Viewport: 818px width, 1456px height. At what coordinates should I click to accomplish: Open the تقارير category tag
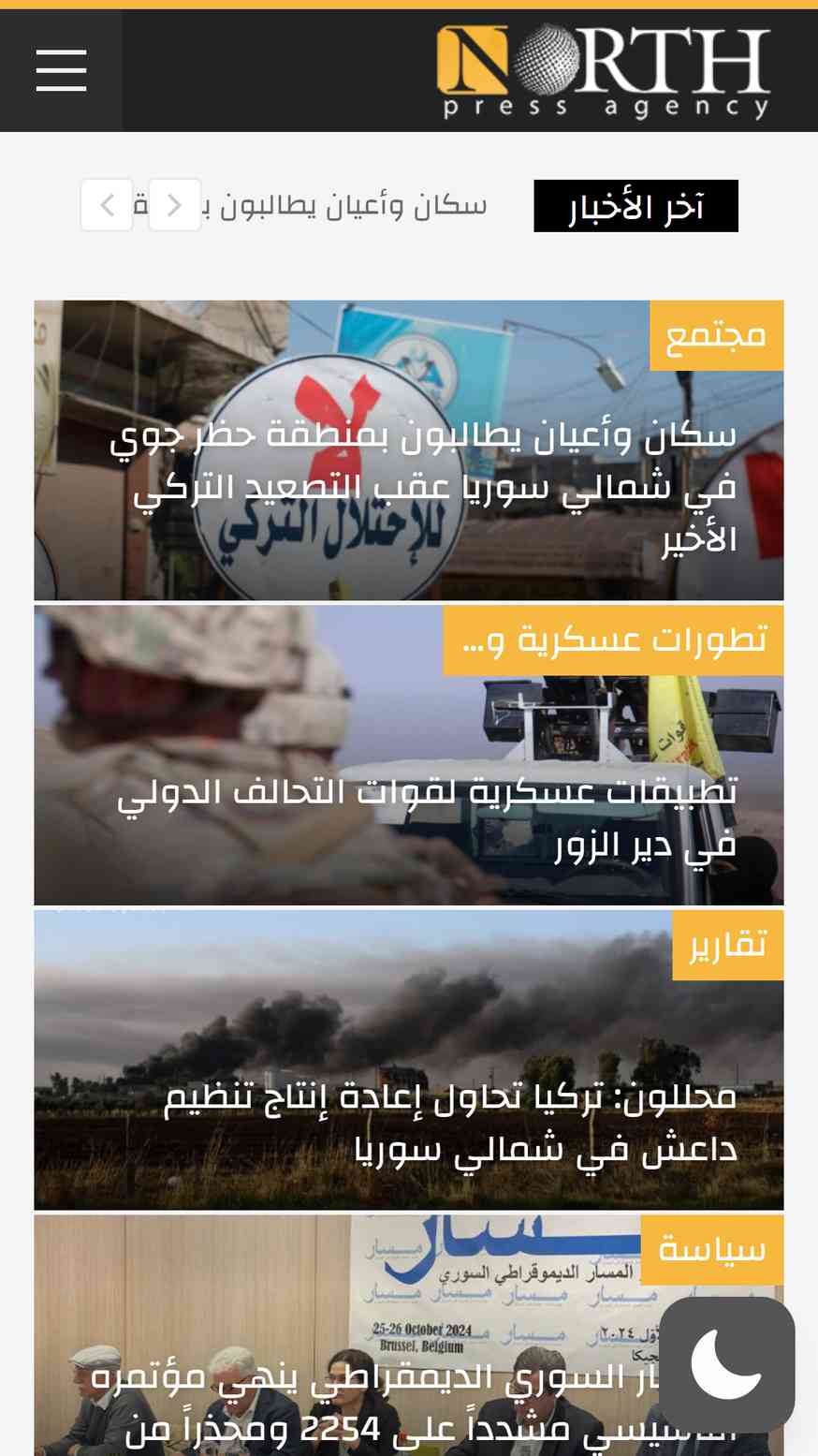[x=727, y=945]
